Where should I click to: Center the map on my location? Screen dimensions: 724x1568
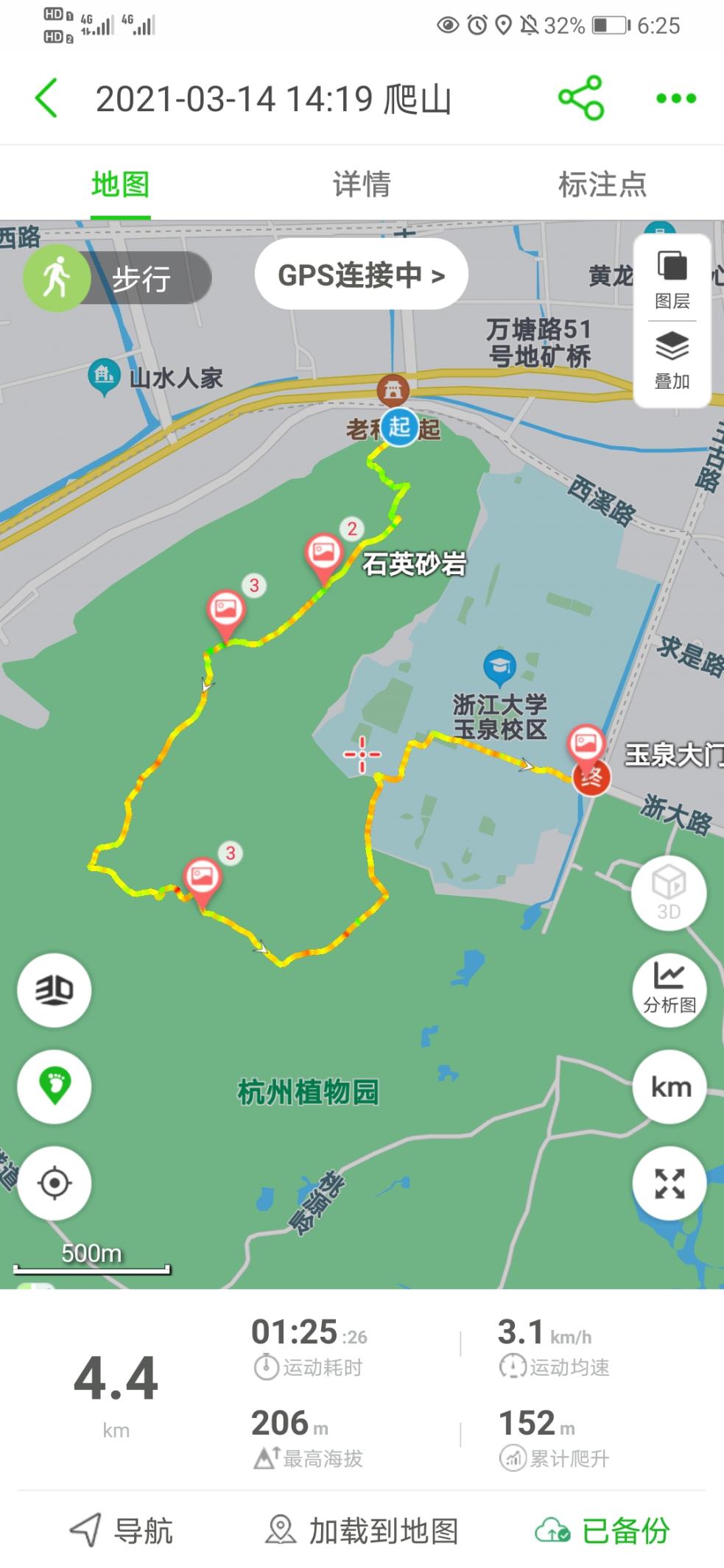[x=55, y=1183]
